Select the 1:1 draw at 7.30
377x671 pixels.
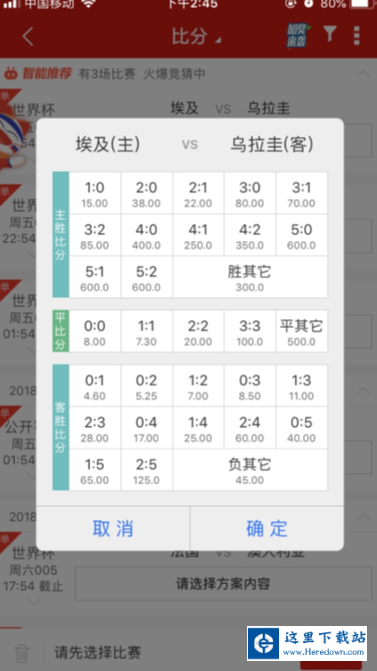tap(146, 331)
